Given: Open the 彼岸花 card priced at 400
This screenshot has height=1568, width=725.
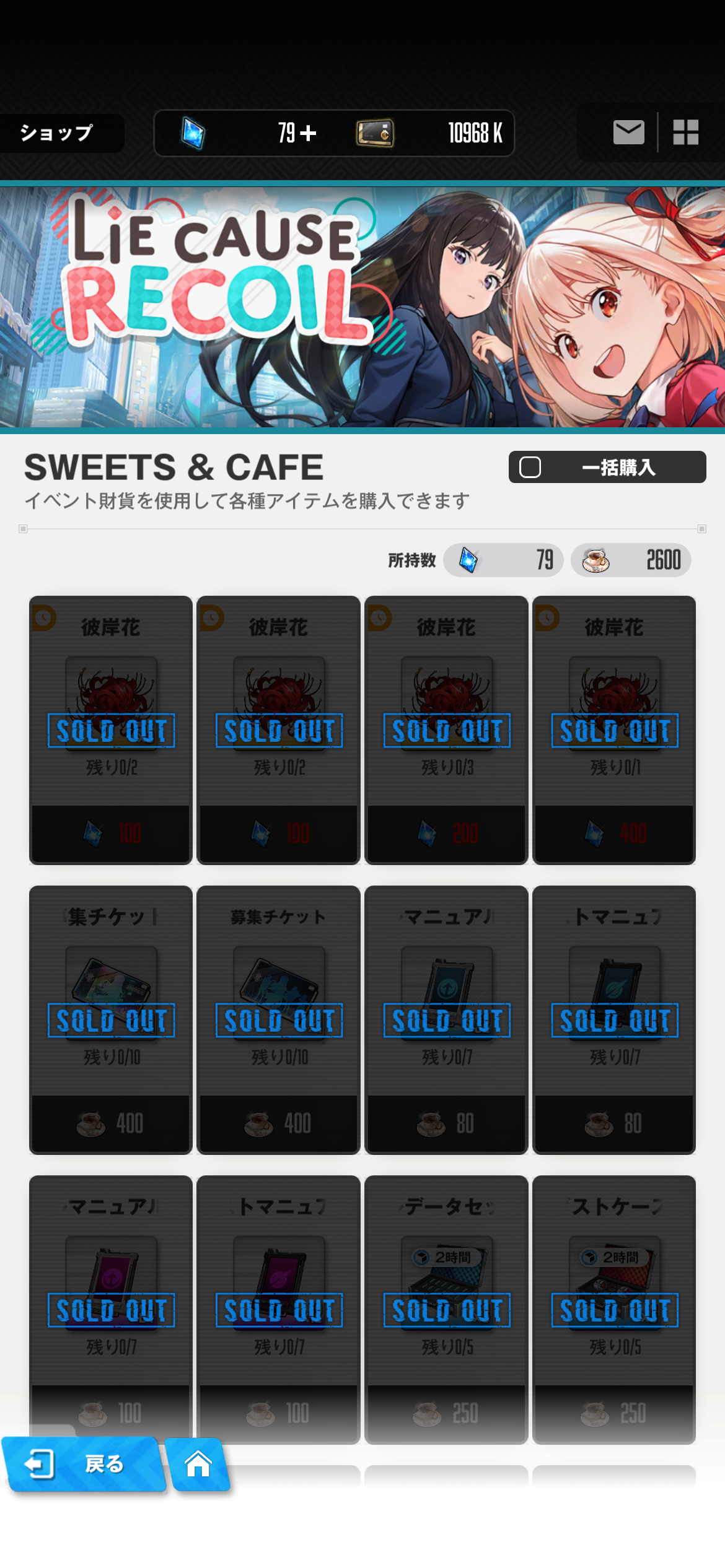Looking at the screenshot, I should click(613, 730).
